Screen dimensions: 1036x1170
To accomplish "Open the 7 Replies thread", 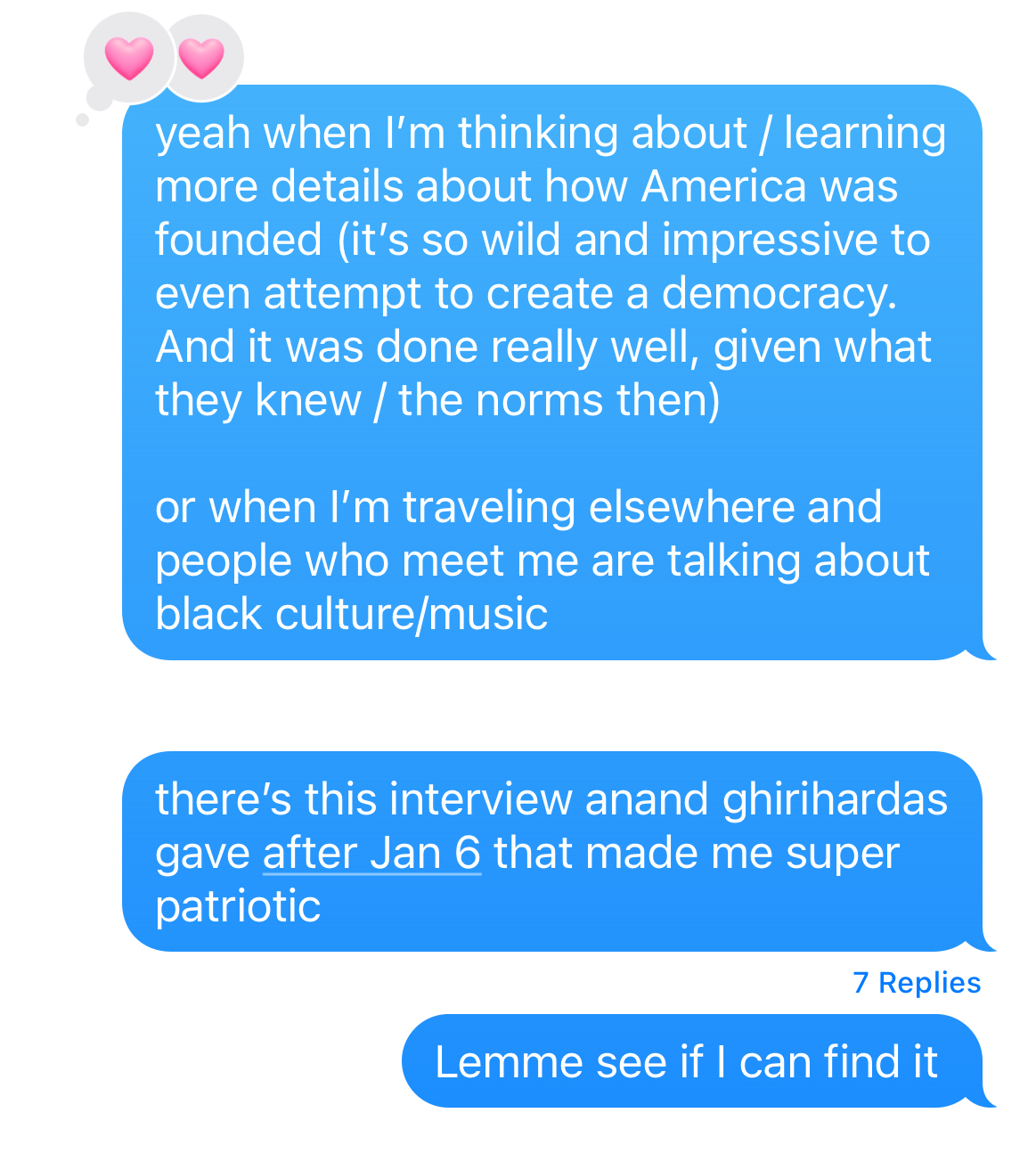I will click(x=916, y=982).
